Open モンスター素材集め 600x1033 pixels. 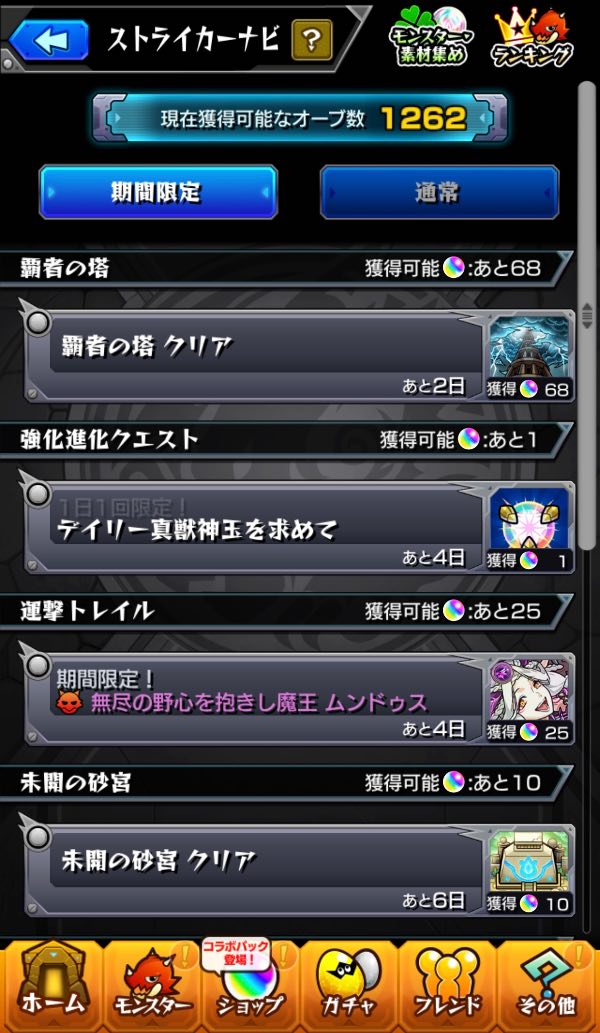click(429, 39)
